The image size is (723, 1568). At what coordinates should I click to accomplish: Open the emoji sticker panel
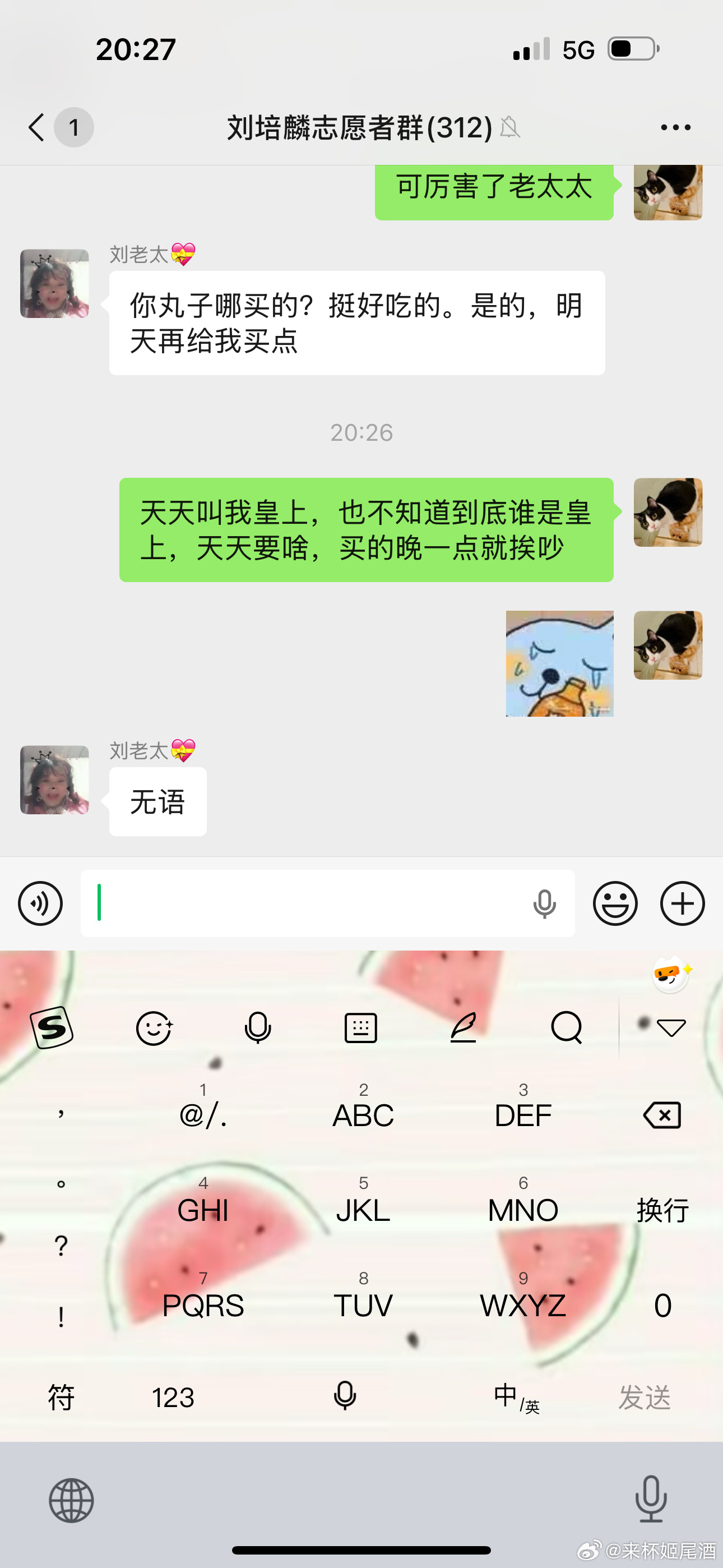pos(615,903)
